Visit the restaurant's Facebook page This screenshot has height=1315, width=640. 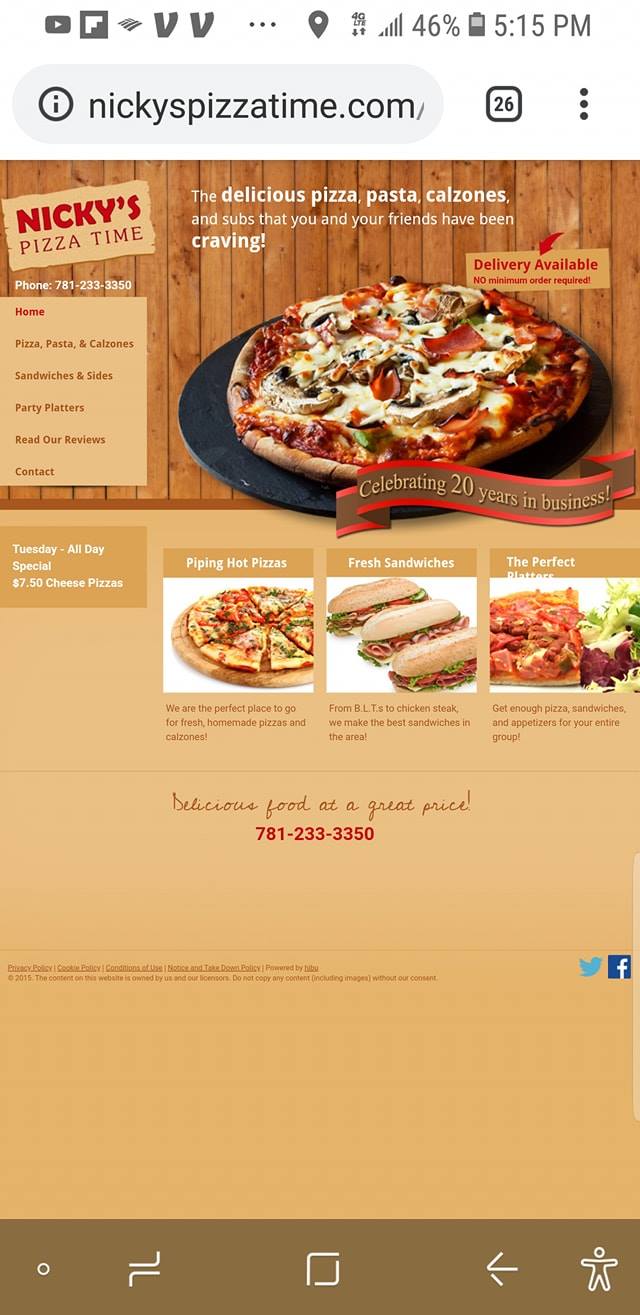point(619,967)
